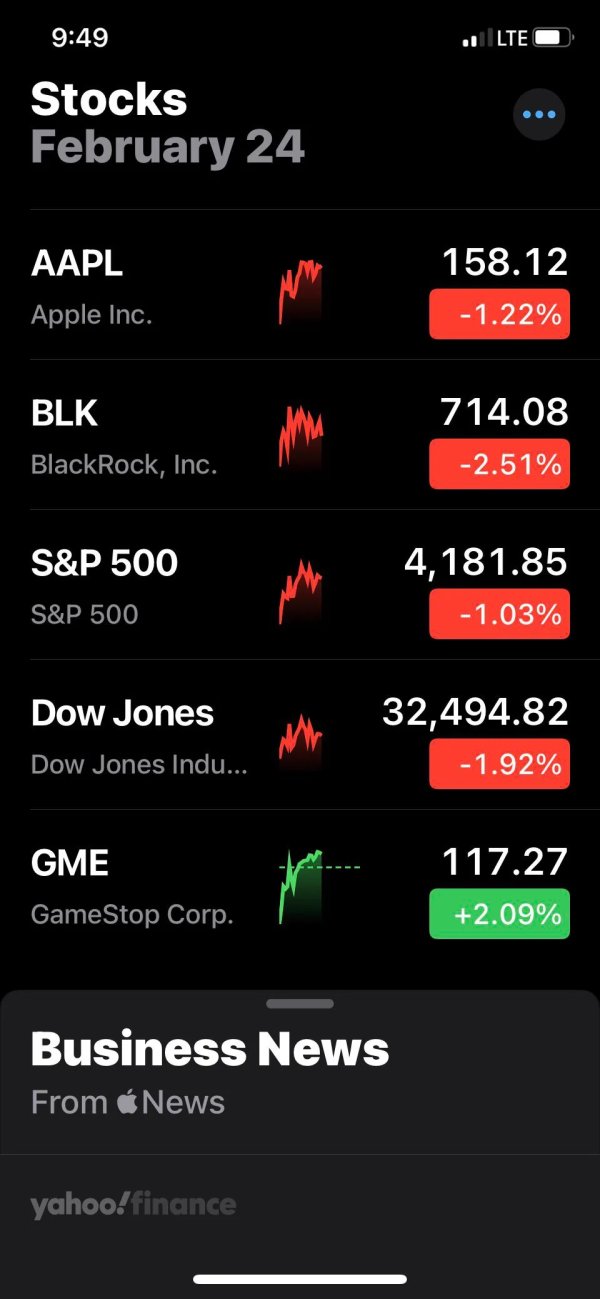
Task: Open the AAPL Apple Inc. stock
Action: [300, 285]
